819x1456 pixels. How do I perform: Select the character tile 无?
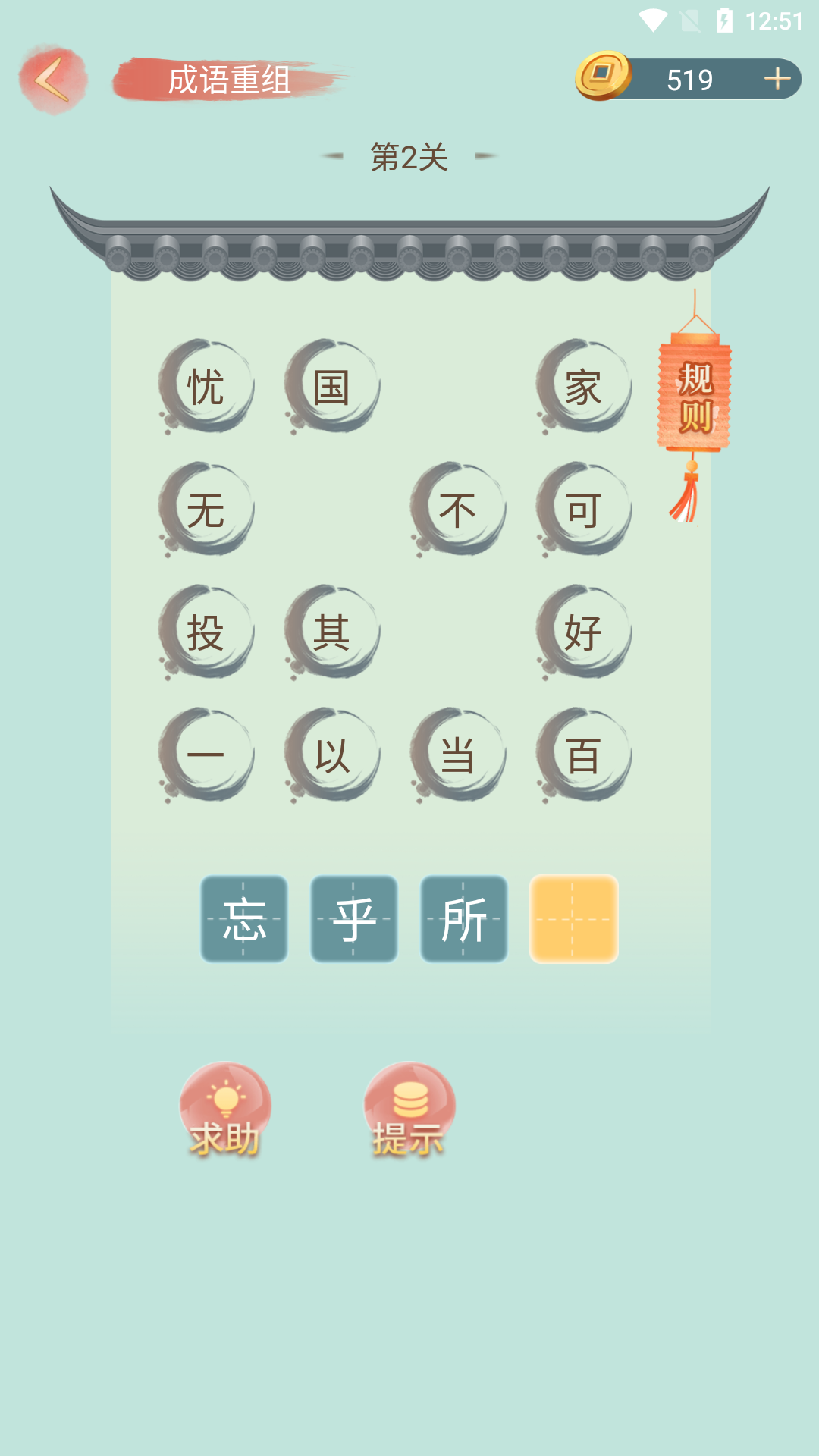tap(207, 510)
